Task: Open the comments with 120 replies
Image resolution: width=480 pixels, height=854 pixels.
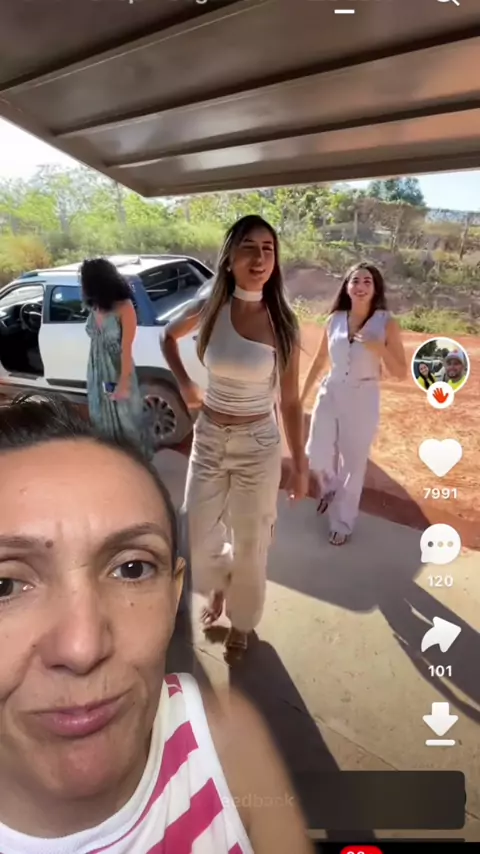Action: [x=440, y=544]
